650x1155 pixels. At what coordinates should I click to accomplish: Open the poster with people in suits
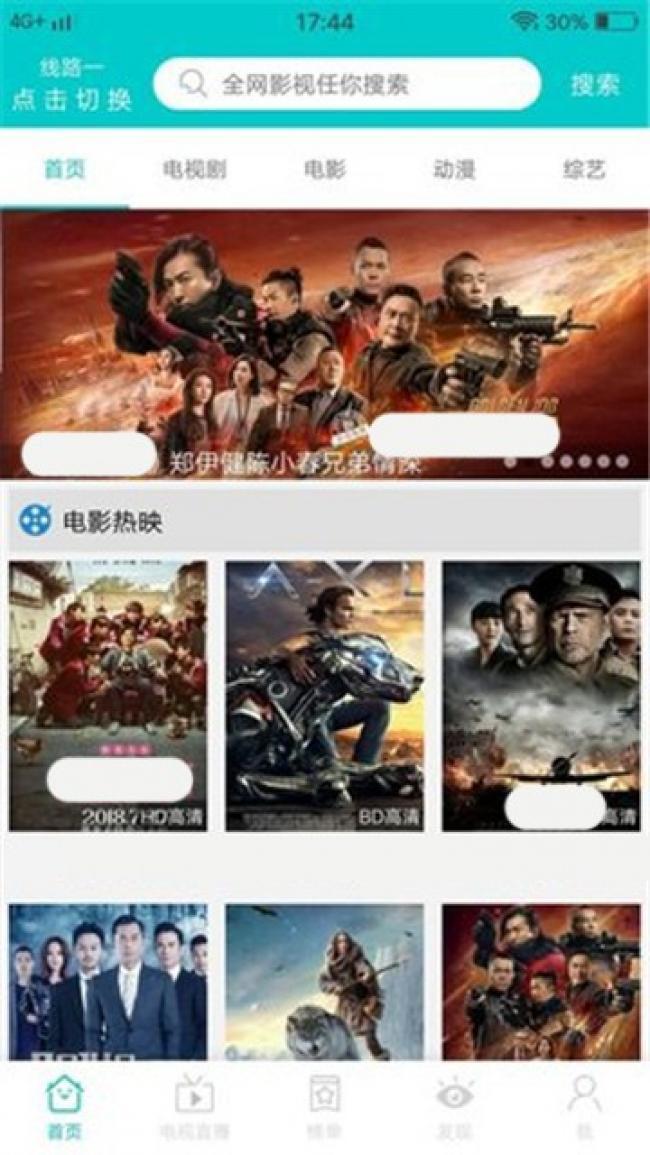[108, 980]
